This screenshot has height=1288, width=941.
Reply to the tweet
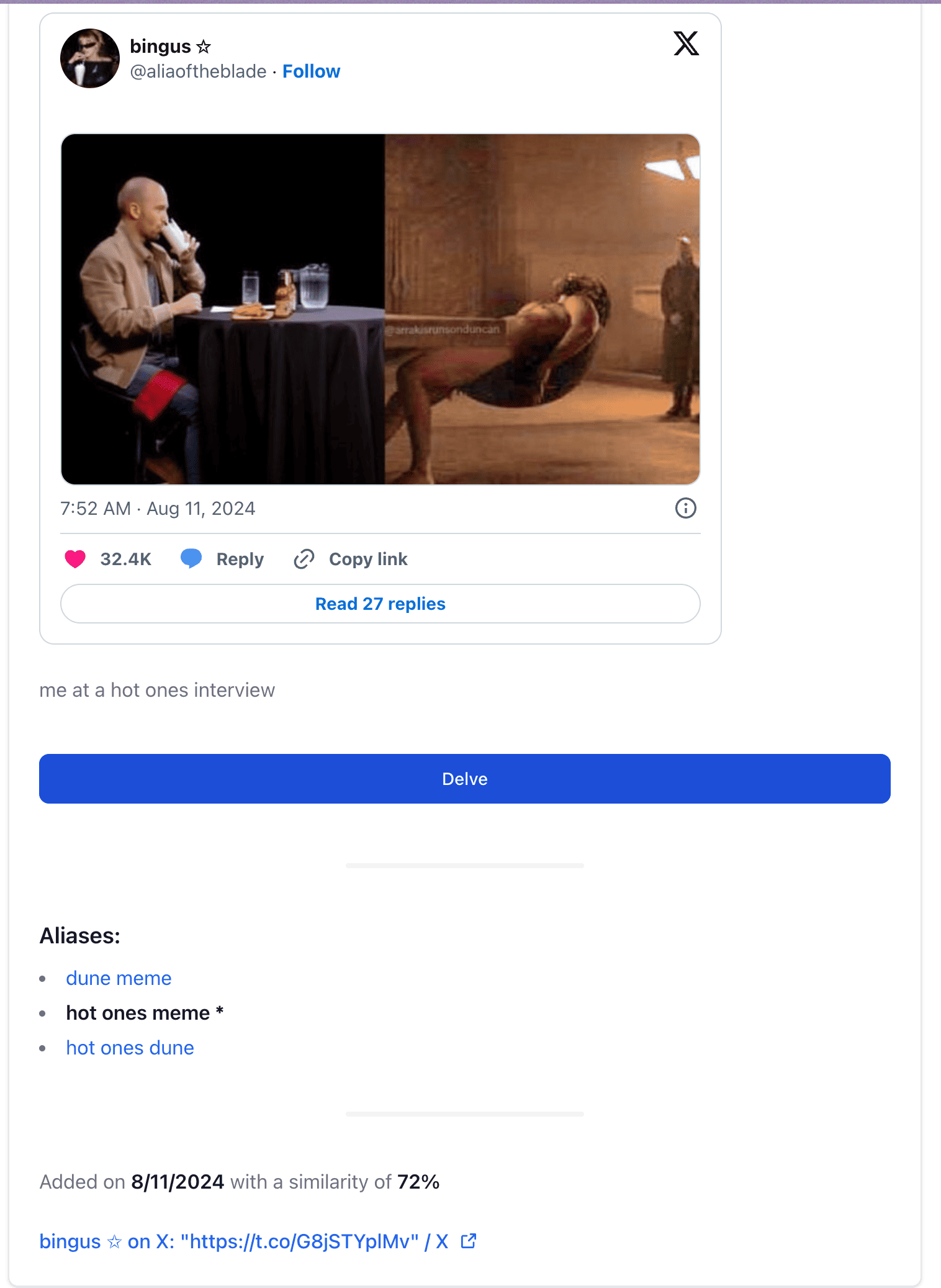223,559
